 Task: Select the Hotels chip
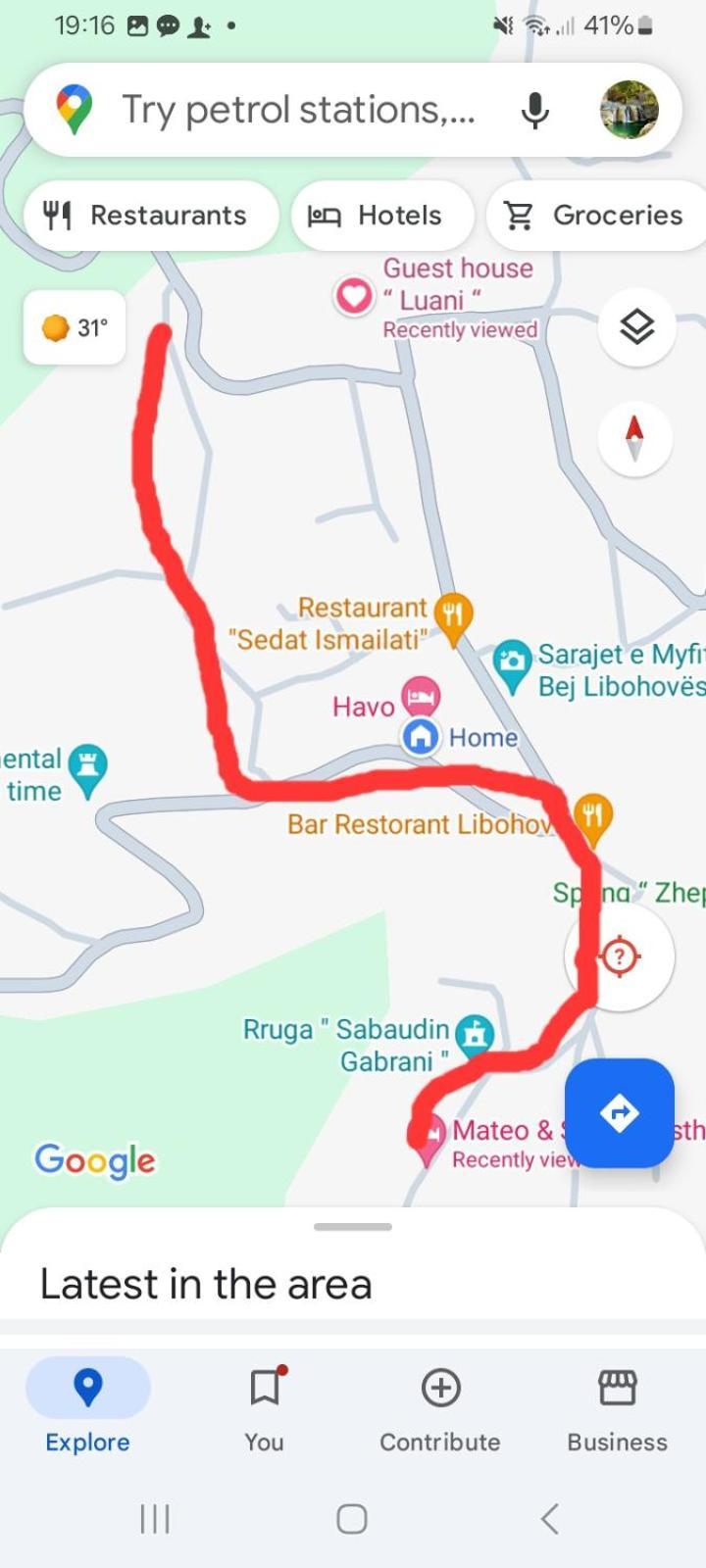click(x=380, y=216)
